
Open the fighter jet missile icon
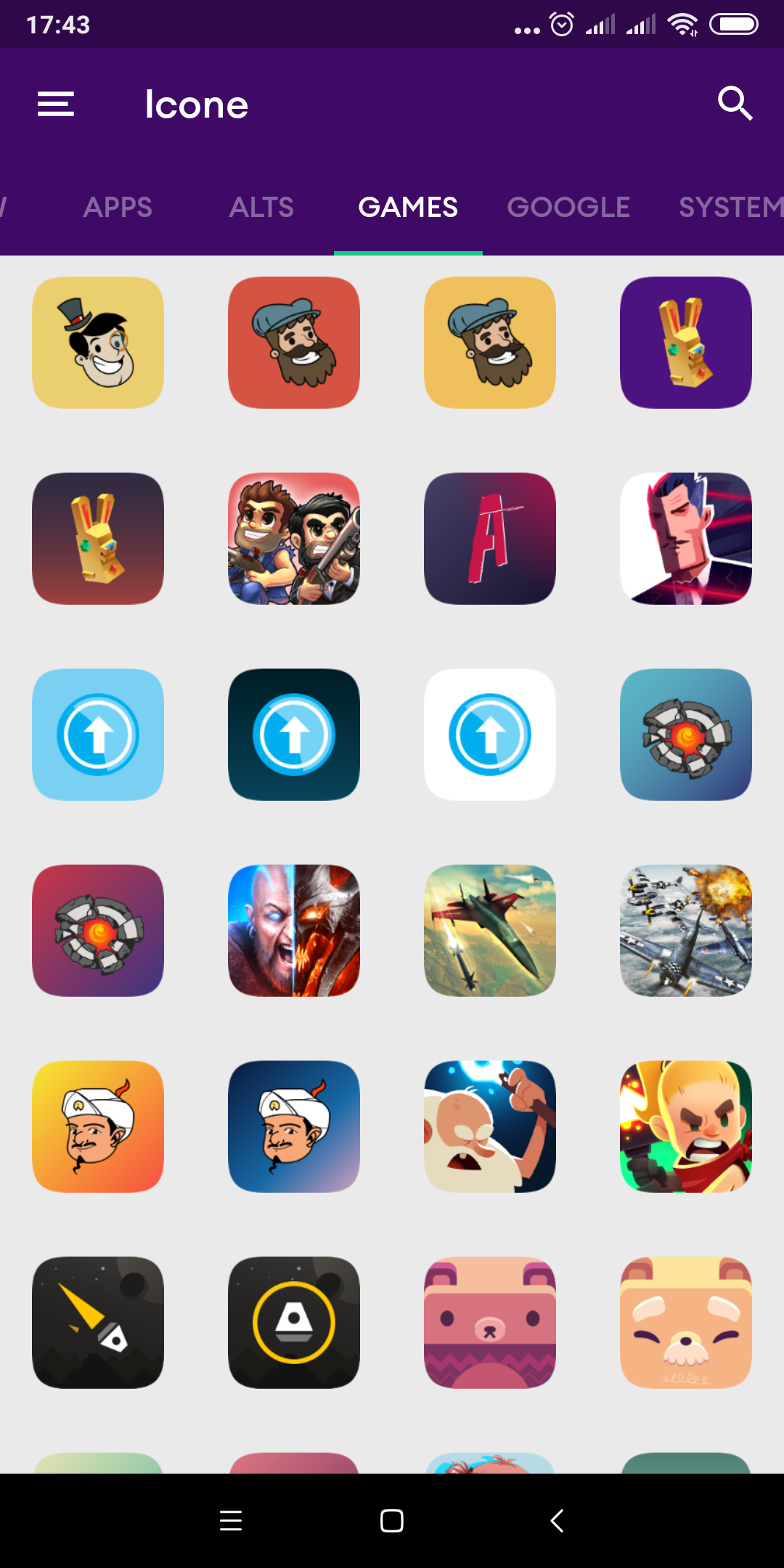490,931
